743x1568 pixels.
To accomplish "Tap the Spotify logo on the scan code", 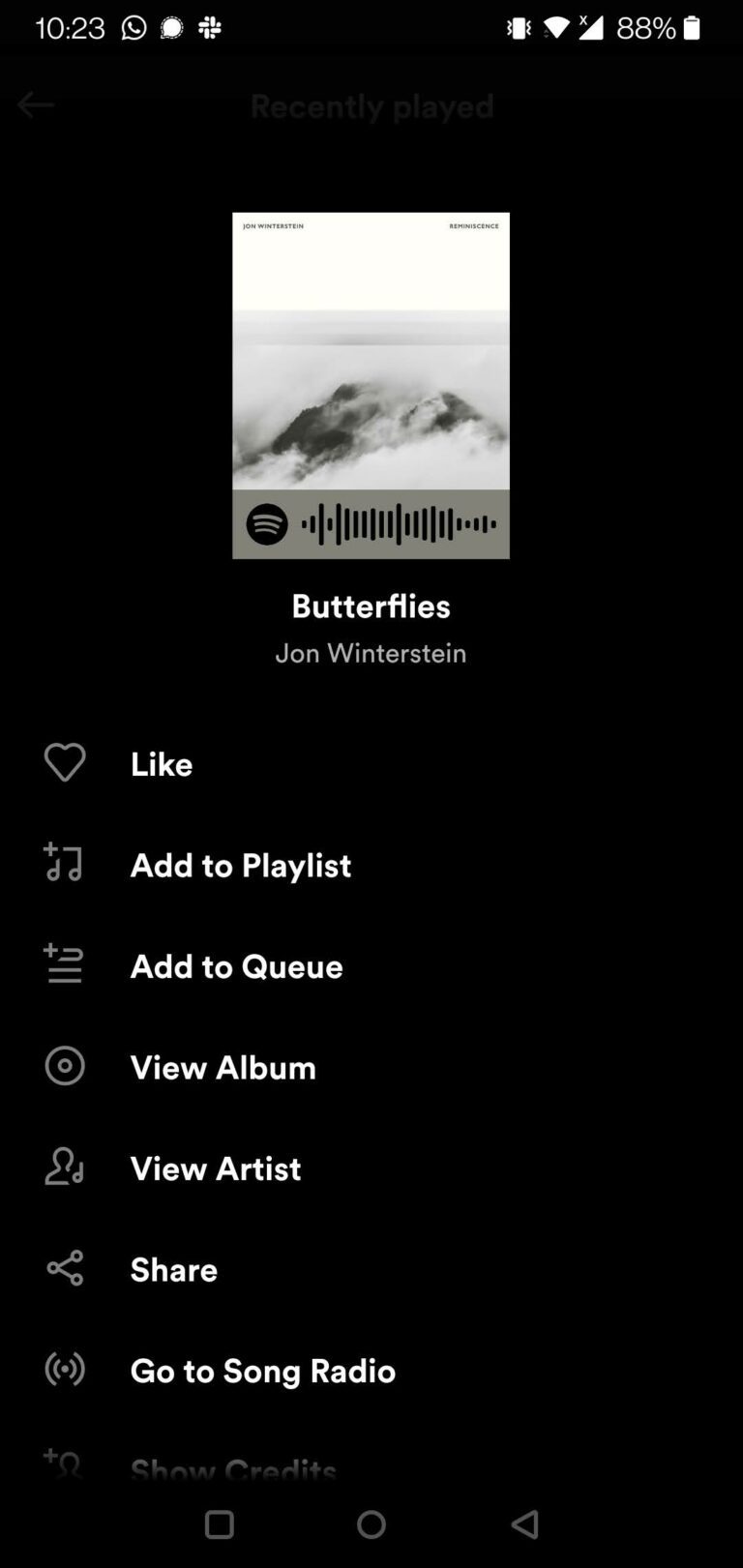I will [267, 523].
